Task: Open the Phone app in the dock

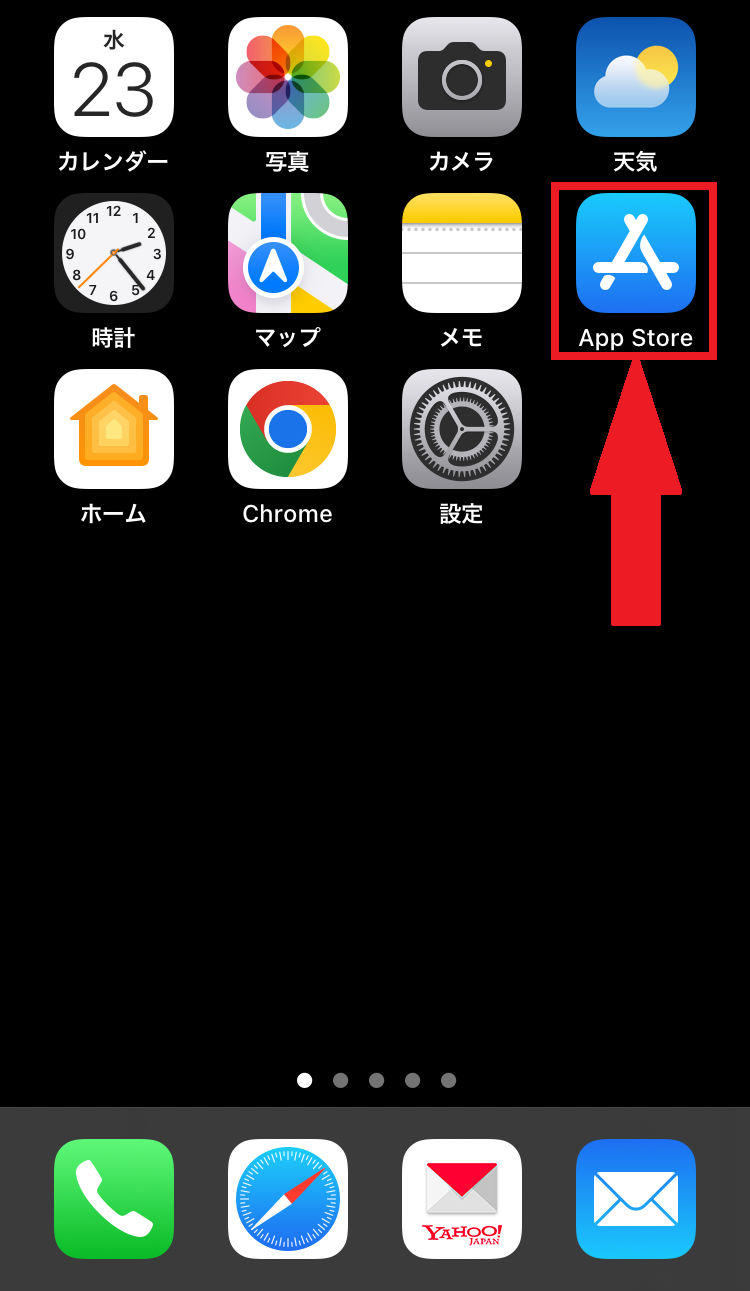Action: click(114, 1199)
